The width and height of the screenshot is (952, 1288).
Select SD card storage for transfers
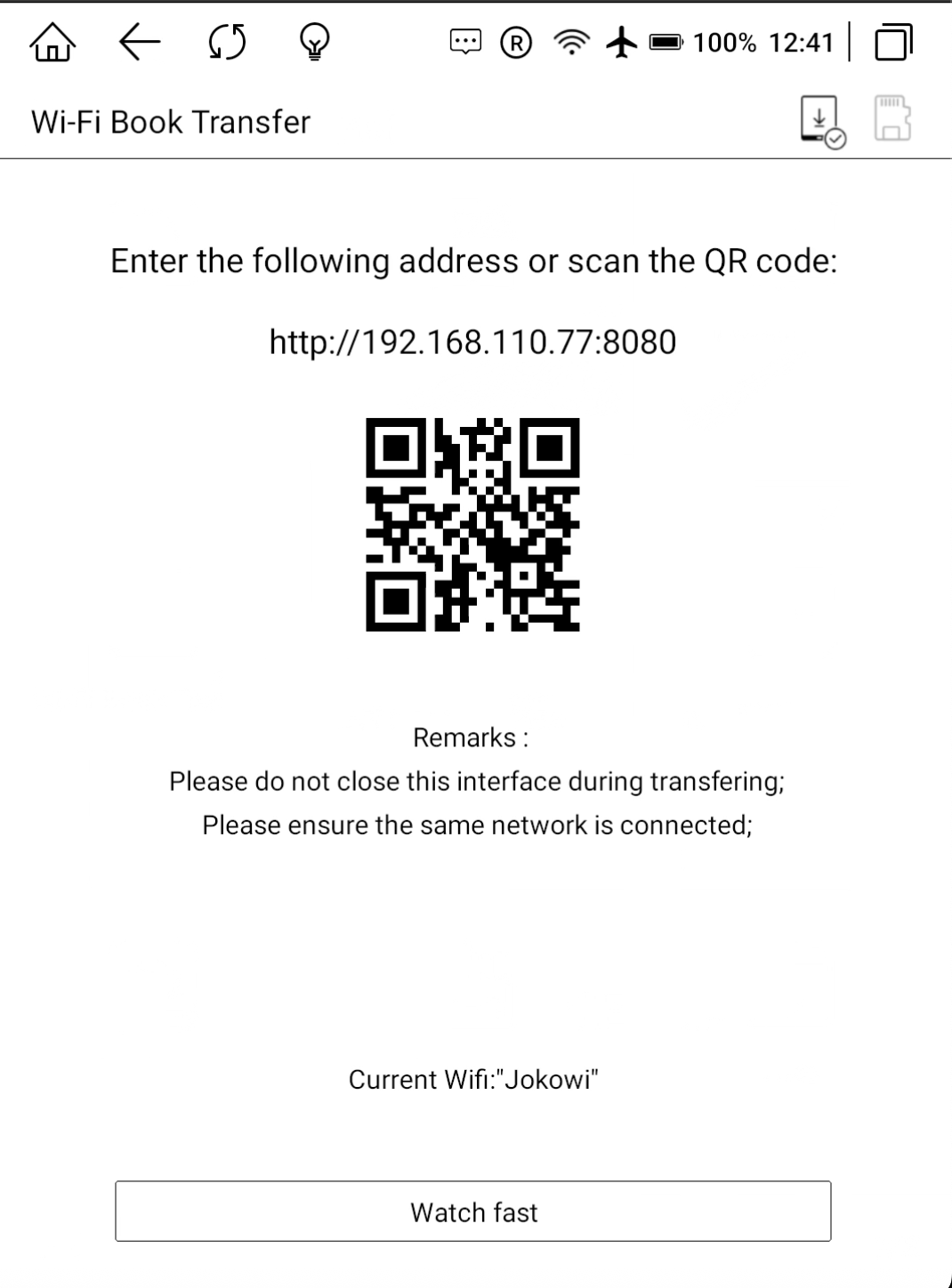(x=892, y=119)
